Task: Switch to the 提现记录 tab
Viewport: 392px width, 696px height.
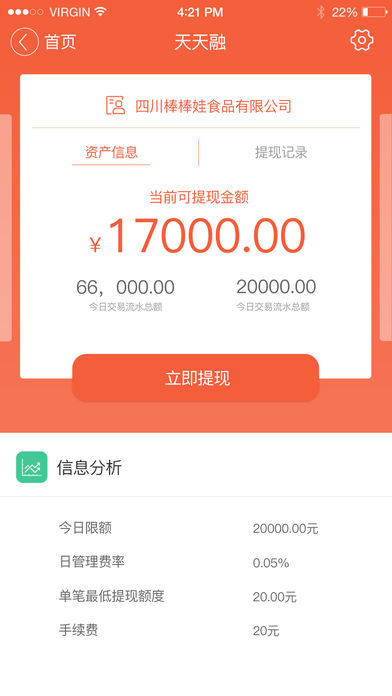Action: (x=281, y=153)
